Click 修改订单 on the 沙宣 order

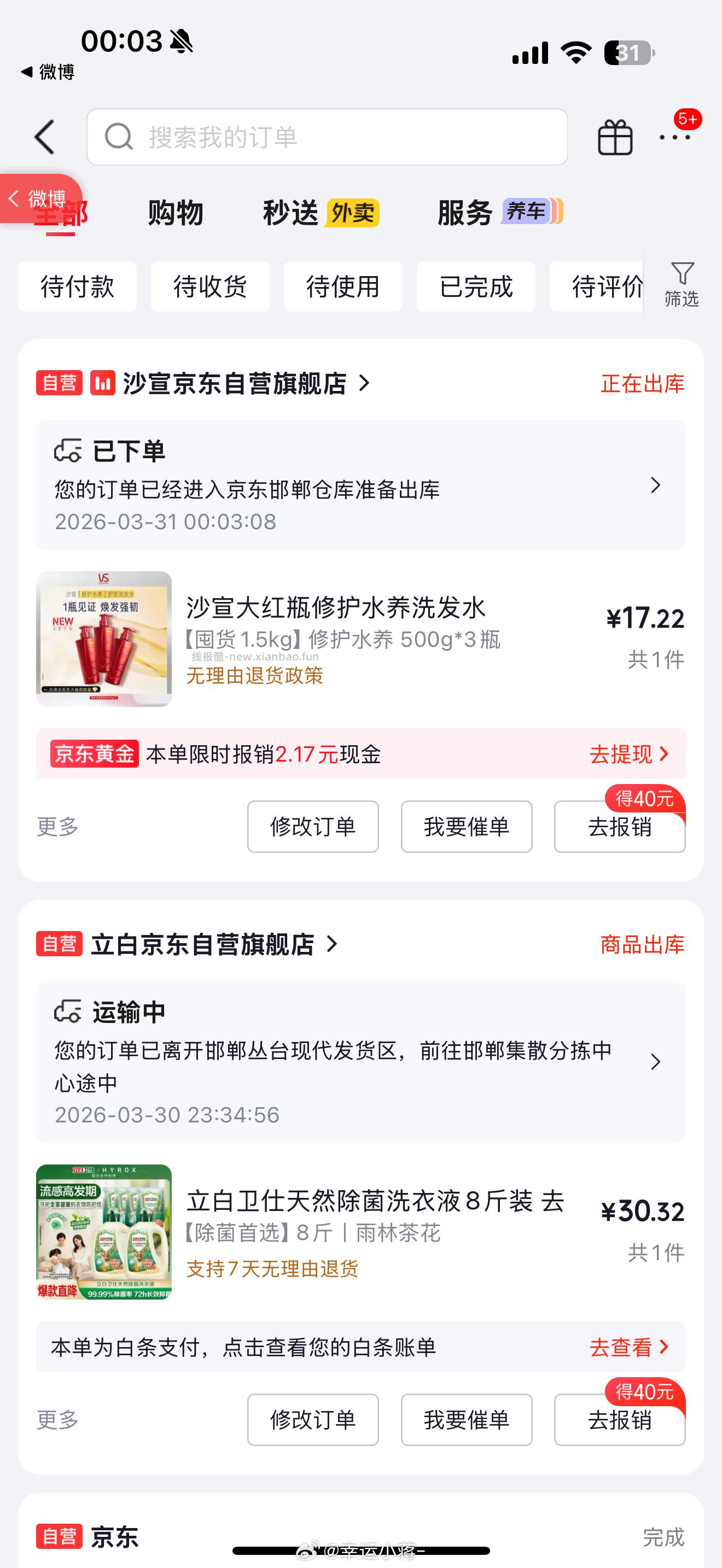pos(313,827)
